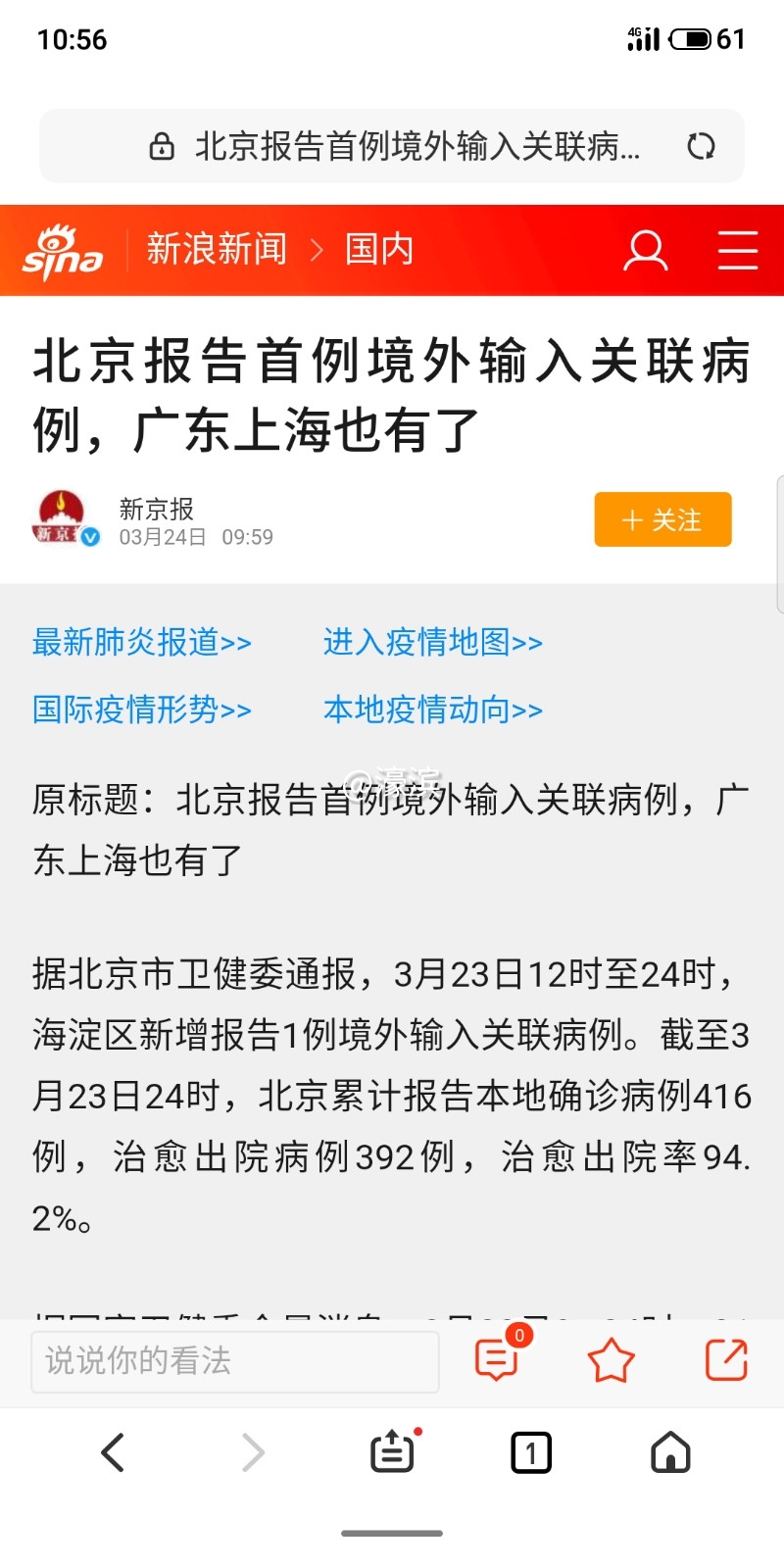The height and width of the screenshot is (1568, 784).
Task: Open the user account icon
Action: [x=646, y=251]
